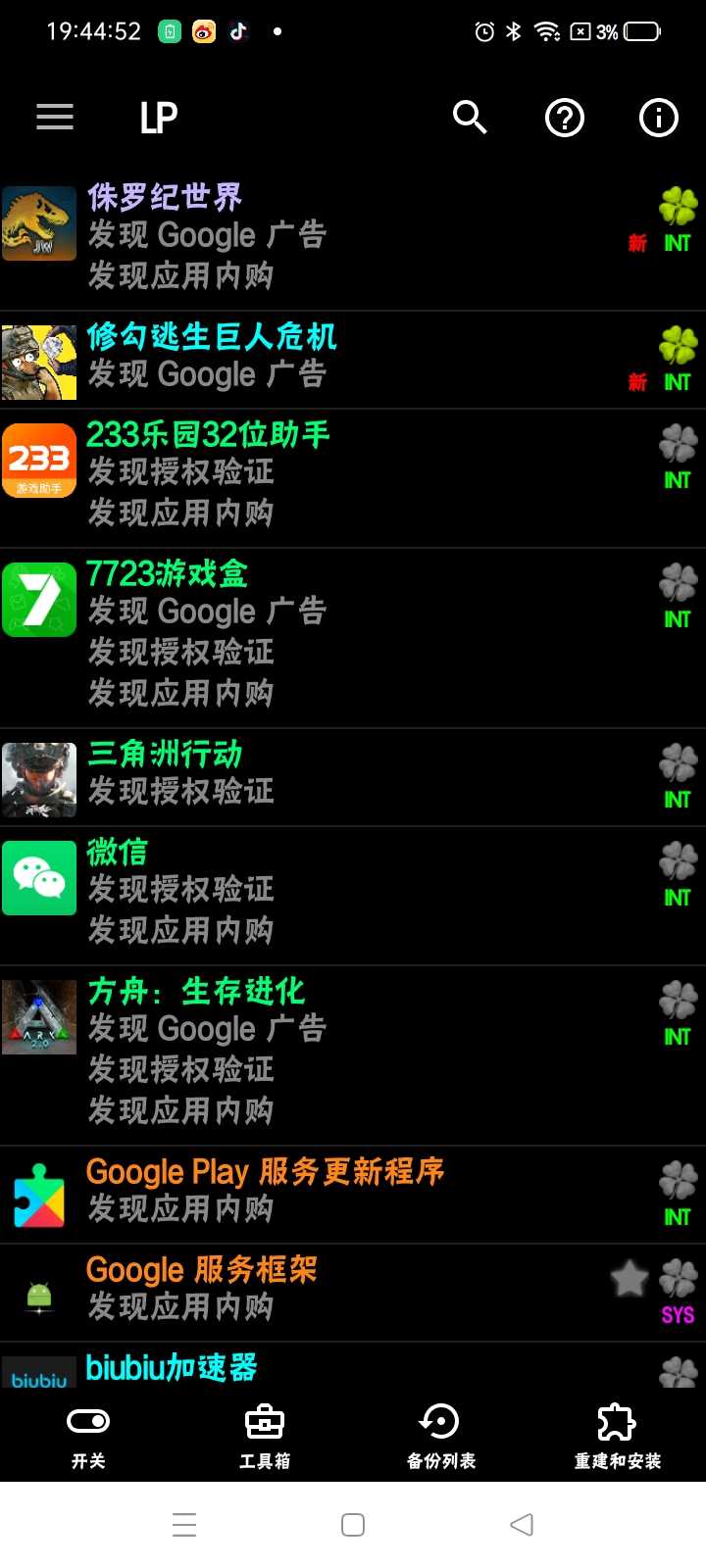Open the 重建和安装 tab
This screenshot has width=706, height=1568.
click(618, 1437)
